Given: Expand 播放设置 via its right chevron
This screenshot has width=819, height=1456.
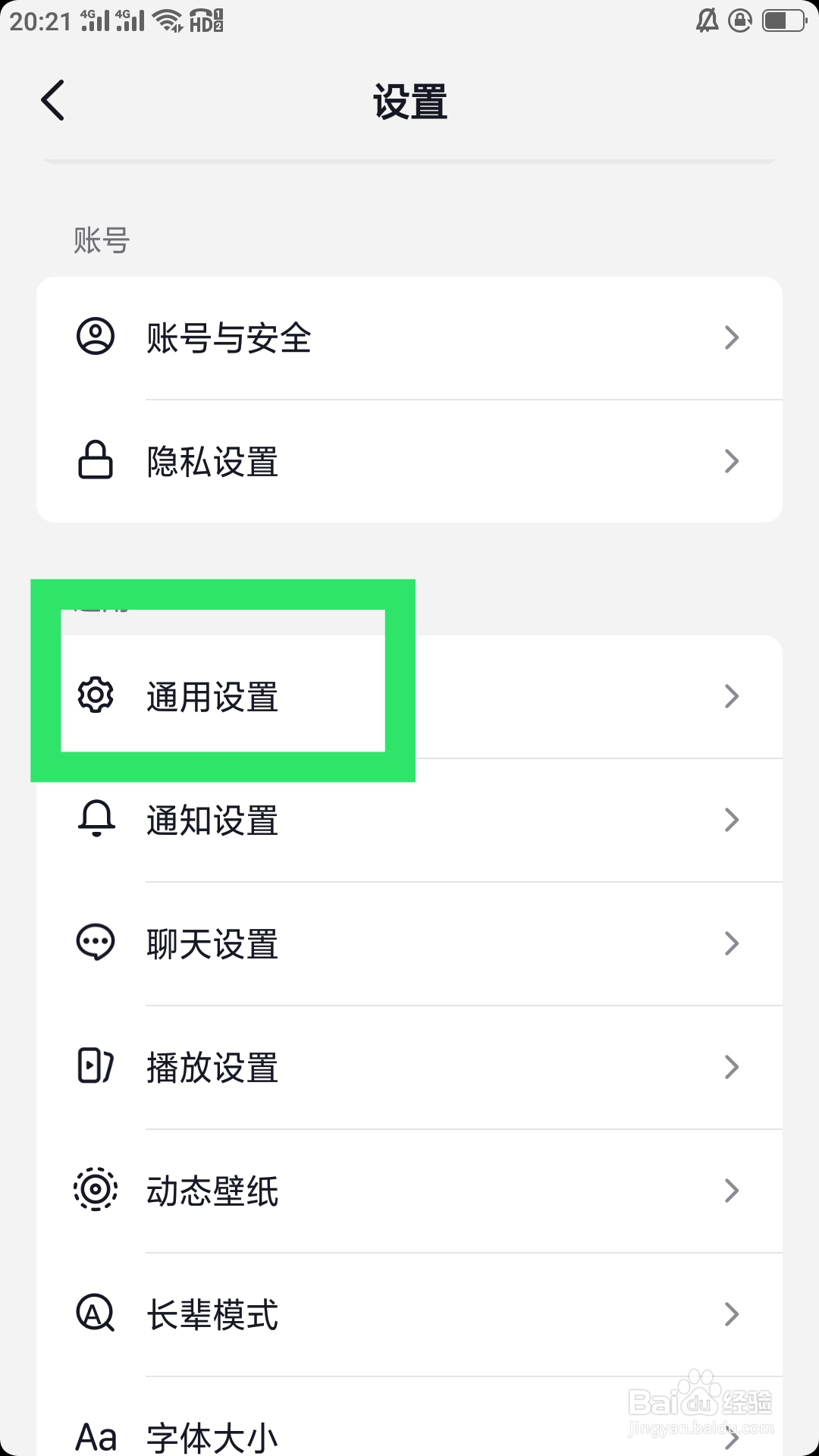Looking at the screenshot, I should pyautogui.click(x=730, y=1066).
